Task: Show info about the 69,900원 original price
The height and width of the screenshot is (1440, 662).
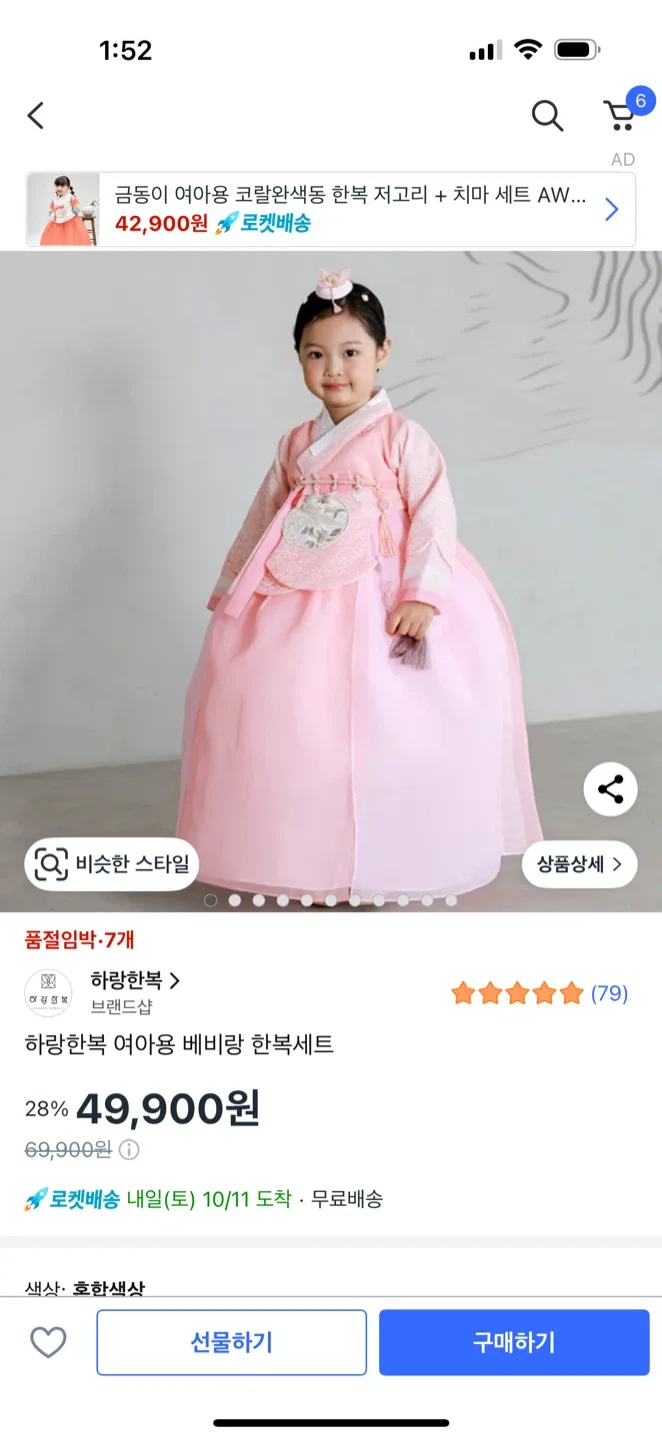Action: (129, 1150)
